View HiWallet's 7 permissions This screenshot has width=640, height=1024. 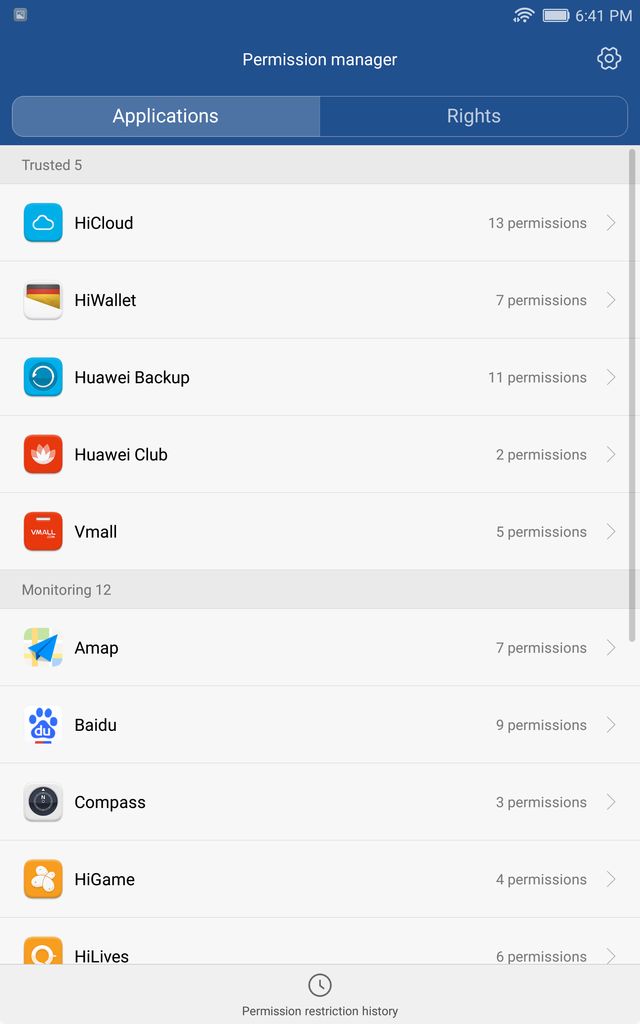320,300
